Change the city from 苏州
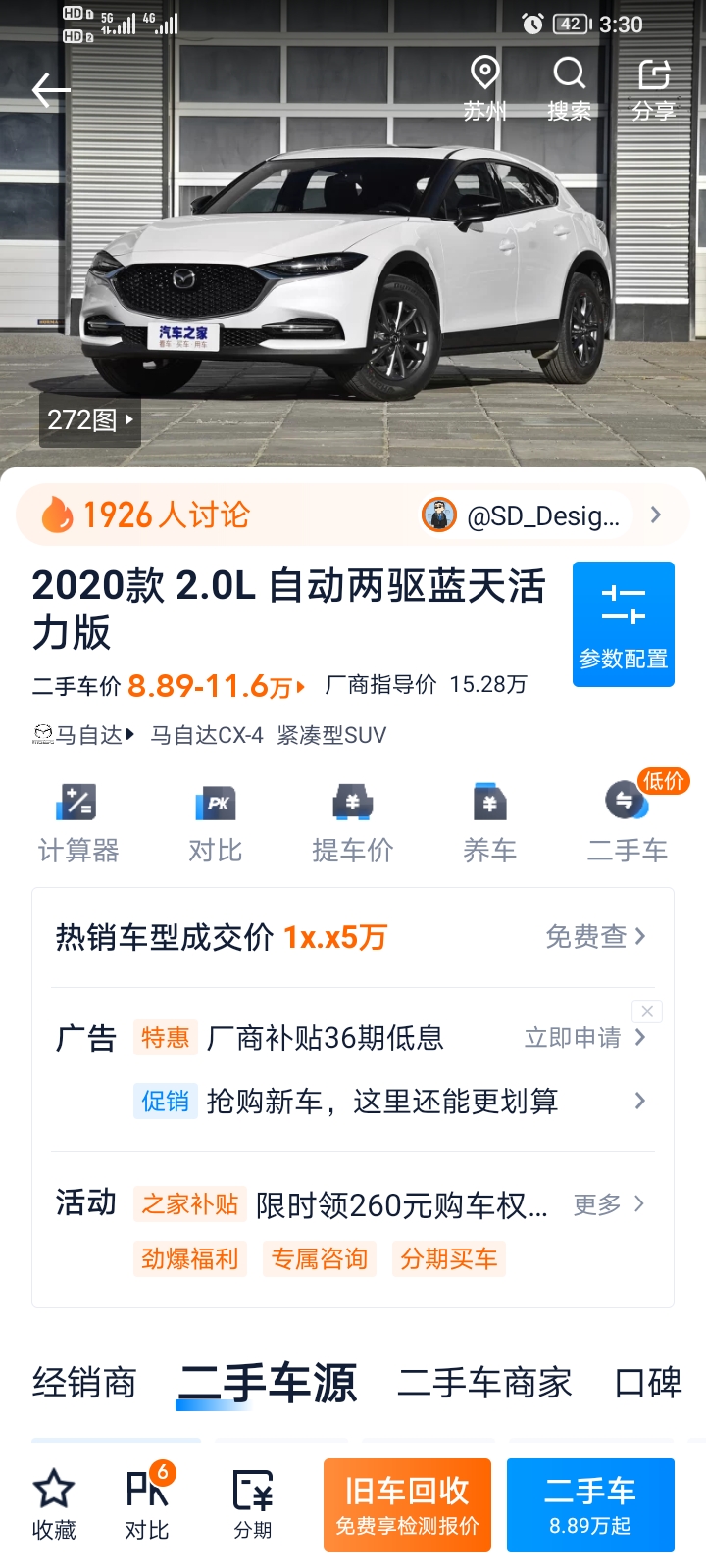This screenshot has height=1568, width=706. point(485,89)
